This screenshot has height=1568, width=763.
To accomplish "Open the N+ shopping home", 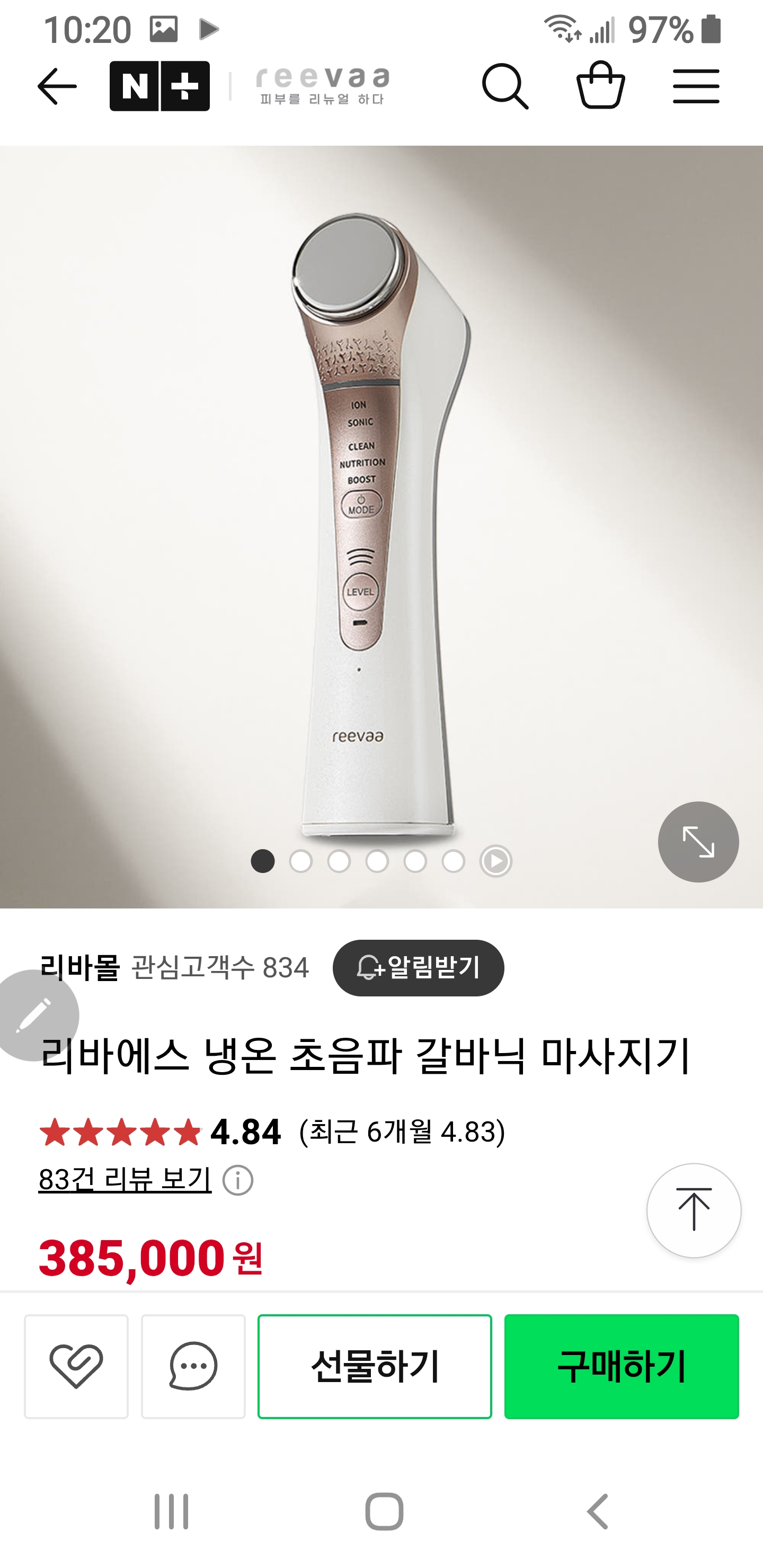I will [x=159, y=86].
